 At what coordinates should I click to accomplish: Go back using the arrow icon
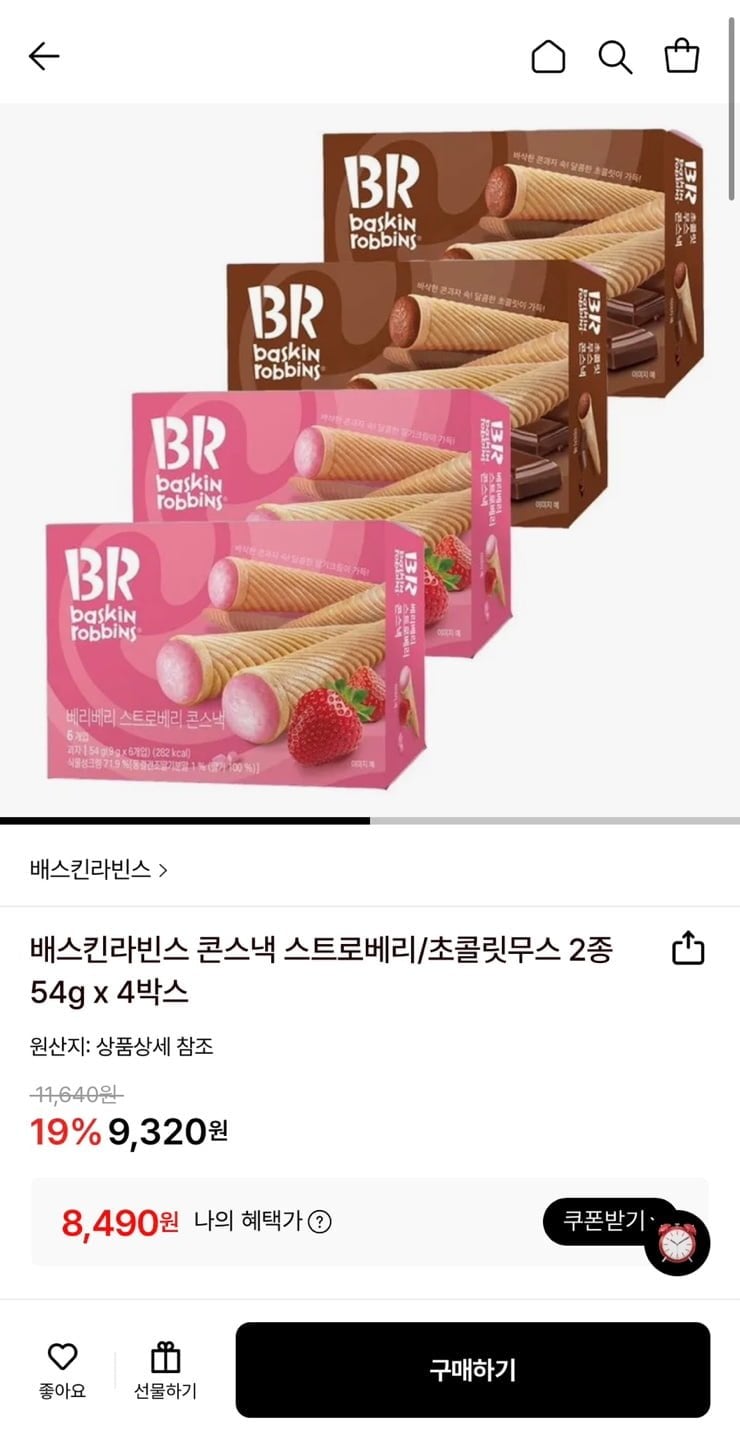[x=44, y=57]
